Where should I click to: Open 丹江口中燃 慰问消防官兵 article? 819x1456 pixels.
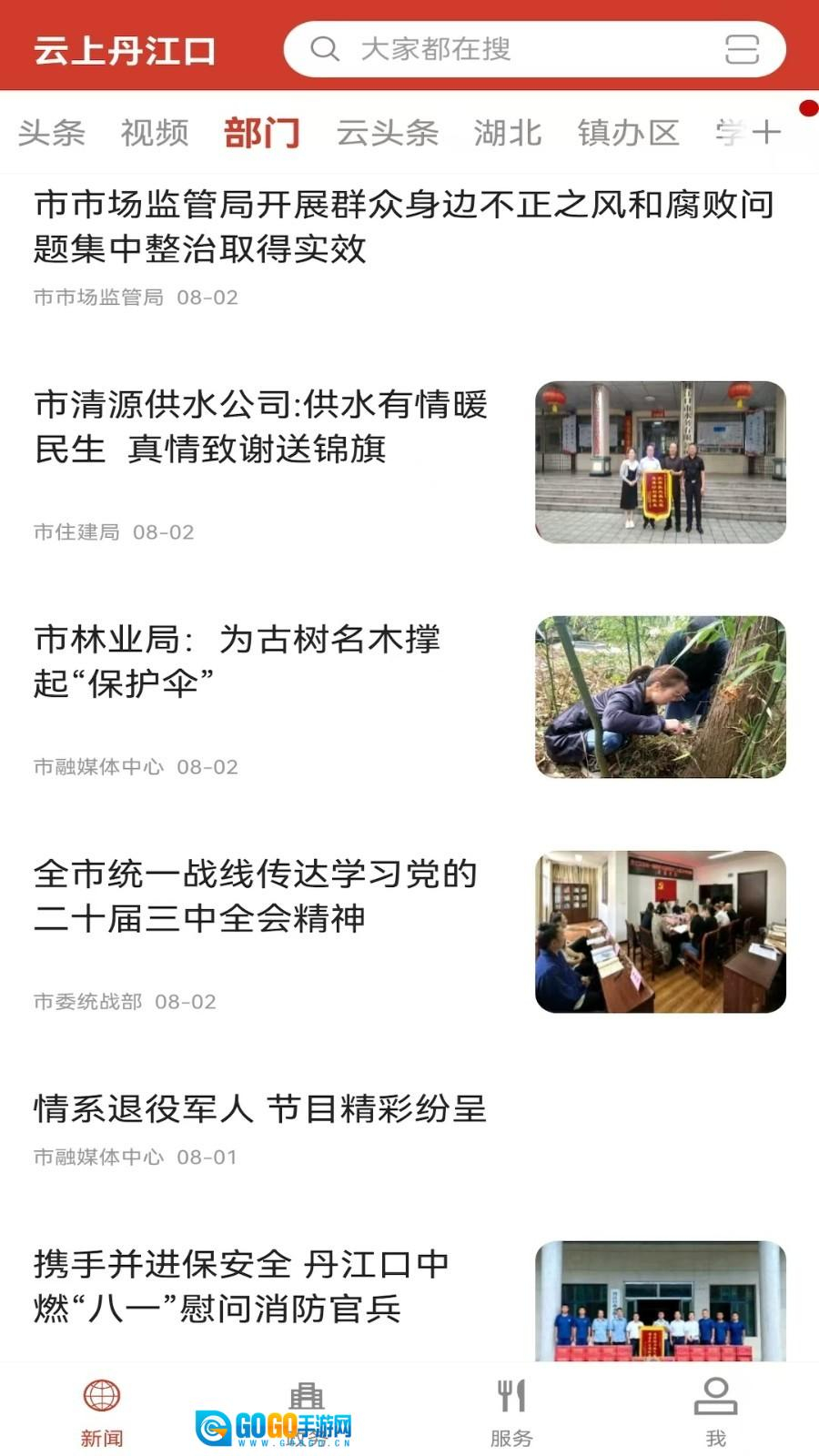click(x=241, y=1286)
